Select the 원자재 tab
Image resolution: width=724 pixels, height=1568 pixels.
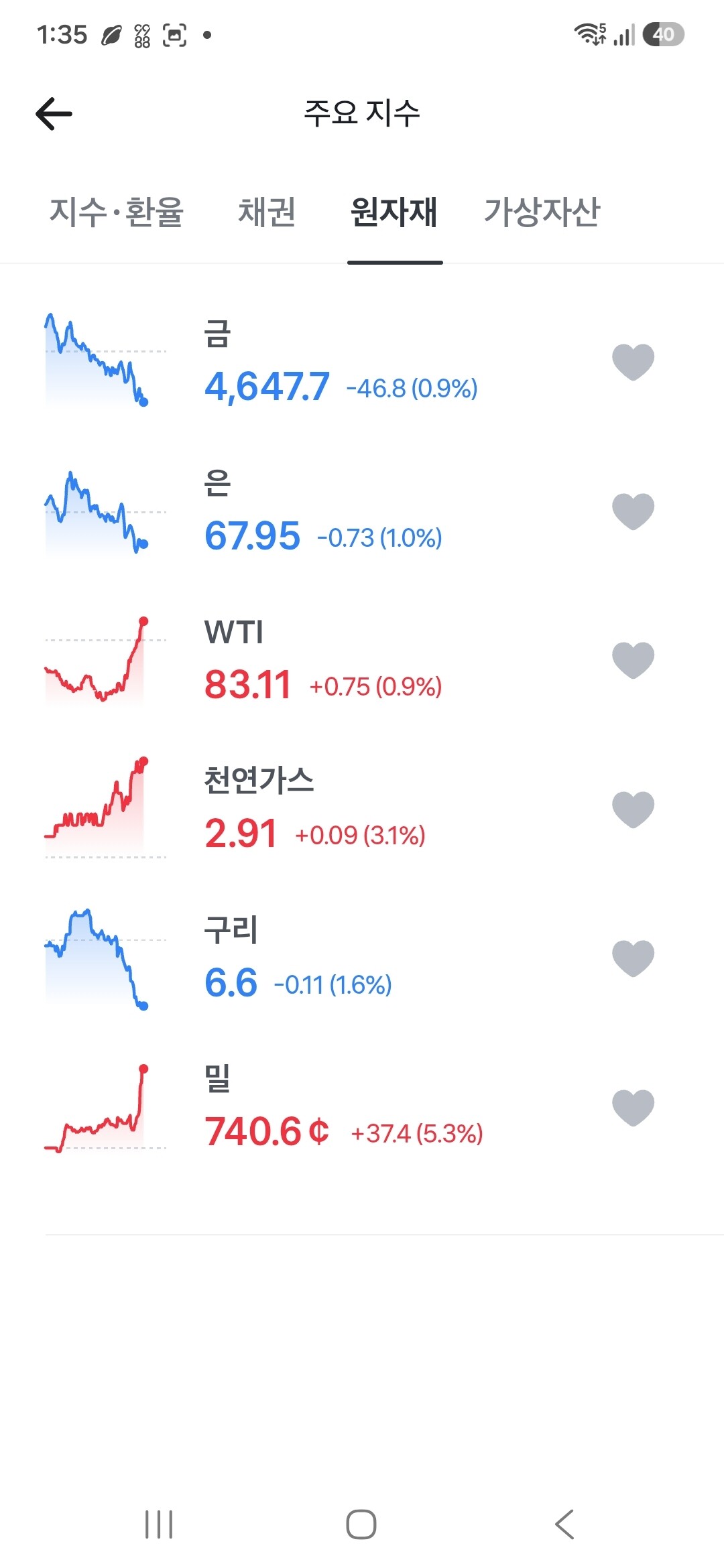(394, 212)
